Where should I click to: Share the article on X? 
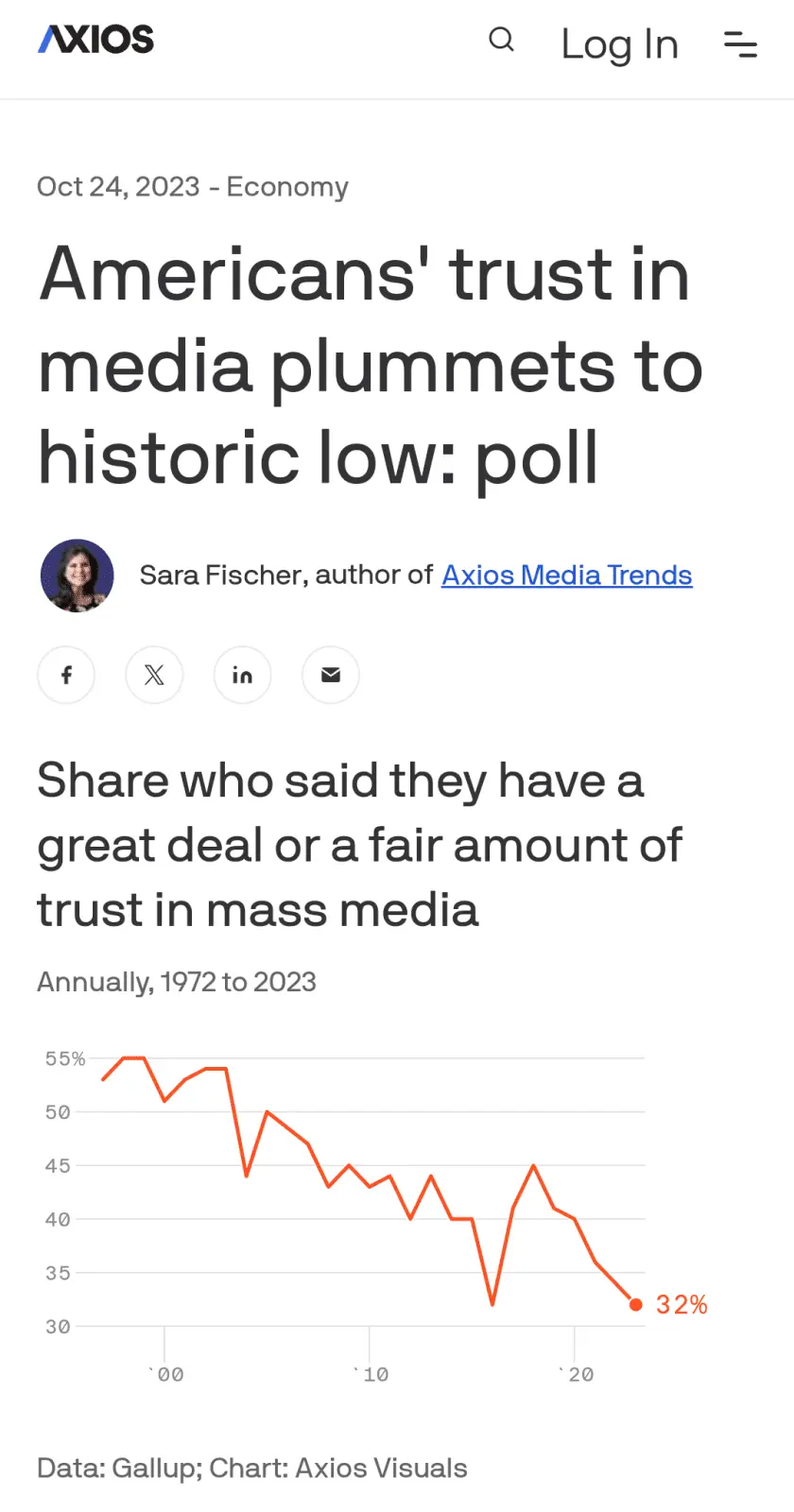(x=154, y=675)
